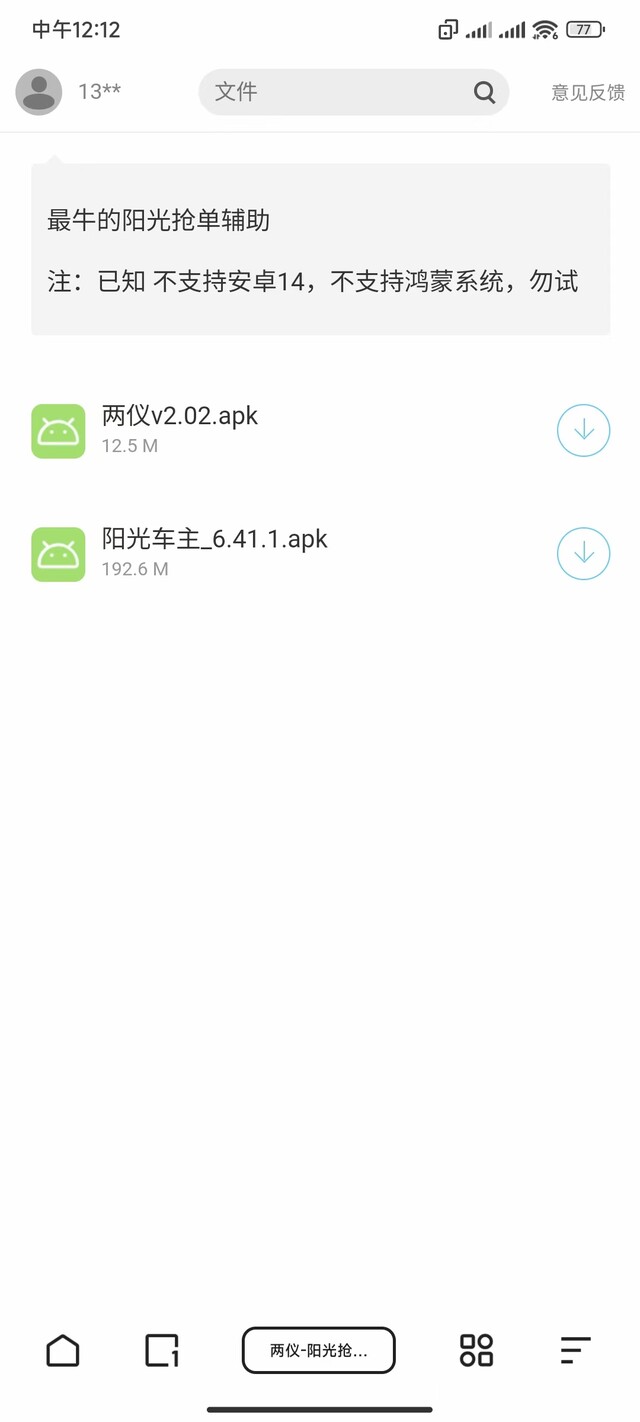Screen dimensions: 640x1422
Task: Tap the 文件 search box
Action: click(354, 92)
